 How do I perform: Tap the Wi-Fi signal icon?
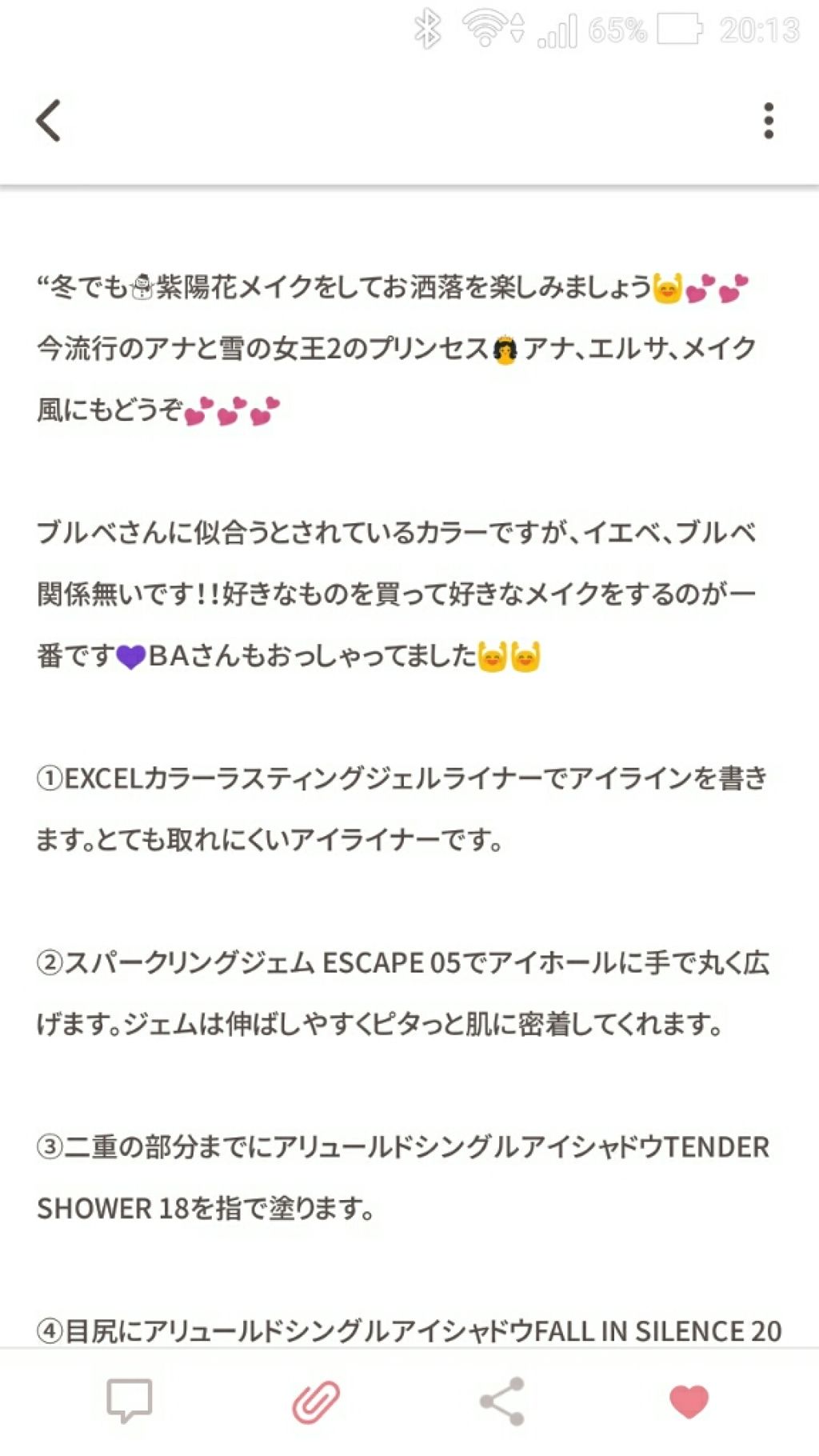pyautogui.click(x=484, y=26)
